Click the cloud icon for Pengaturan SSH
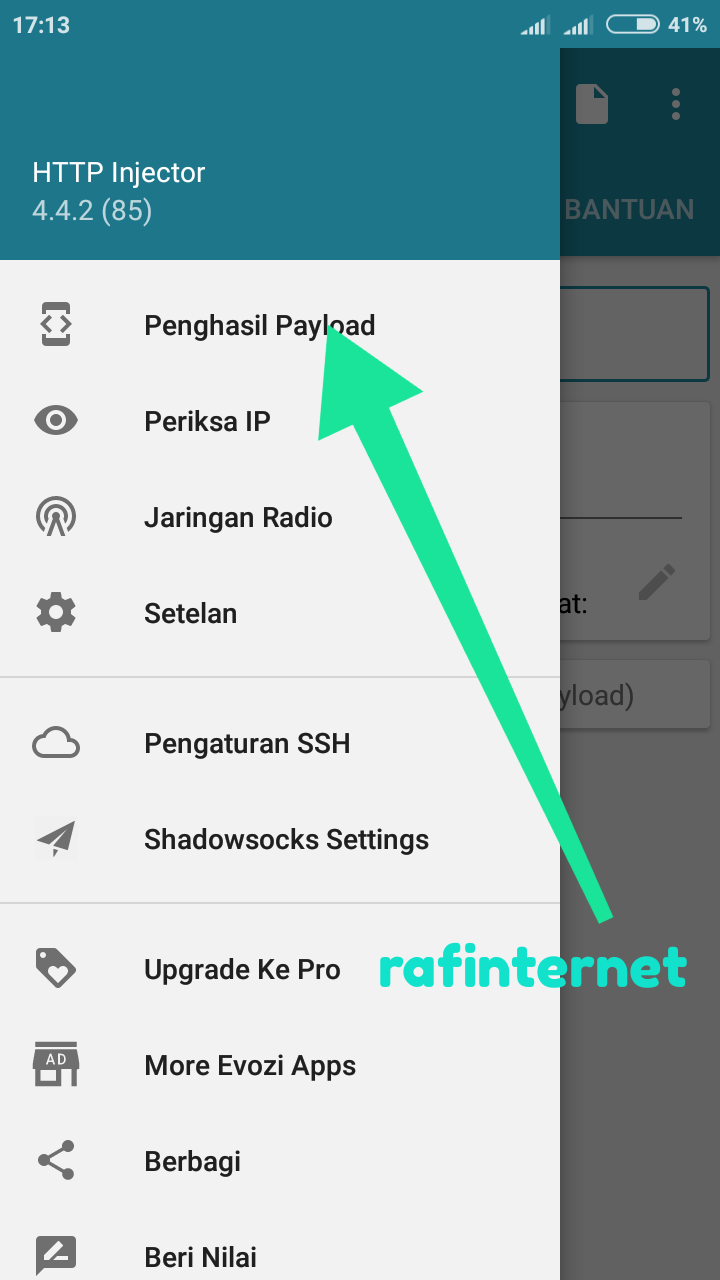 point(56,742)
